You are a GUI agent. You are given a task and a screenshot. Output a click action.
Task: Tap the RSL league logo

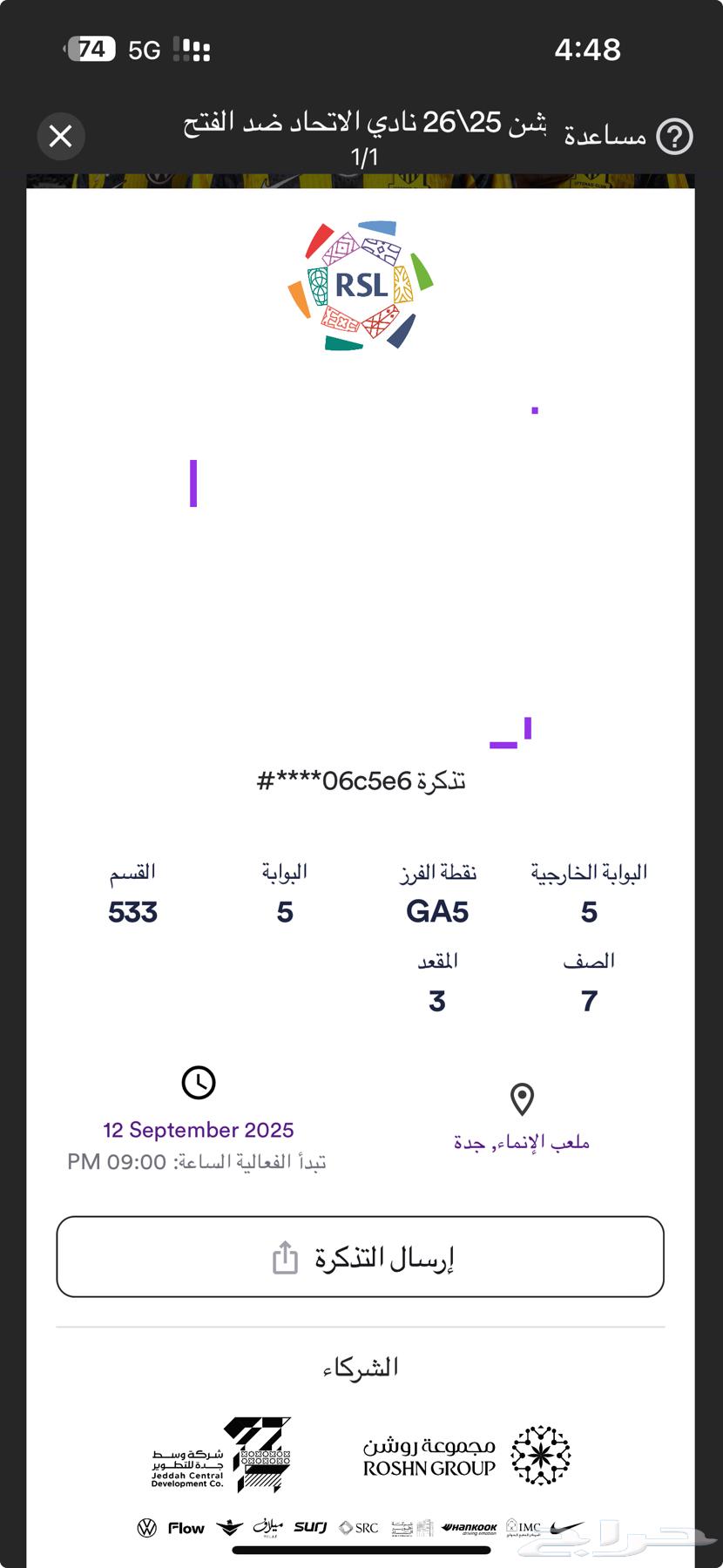tap(360, 287)
